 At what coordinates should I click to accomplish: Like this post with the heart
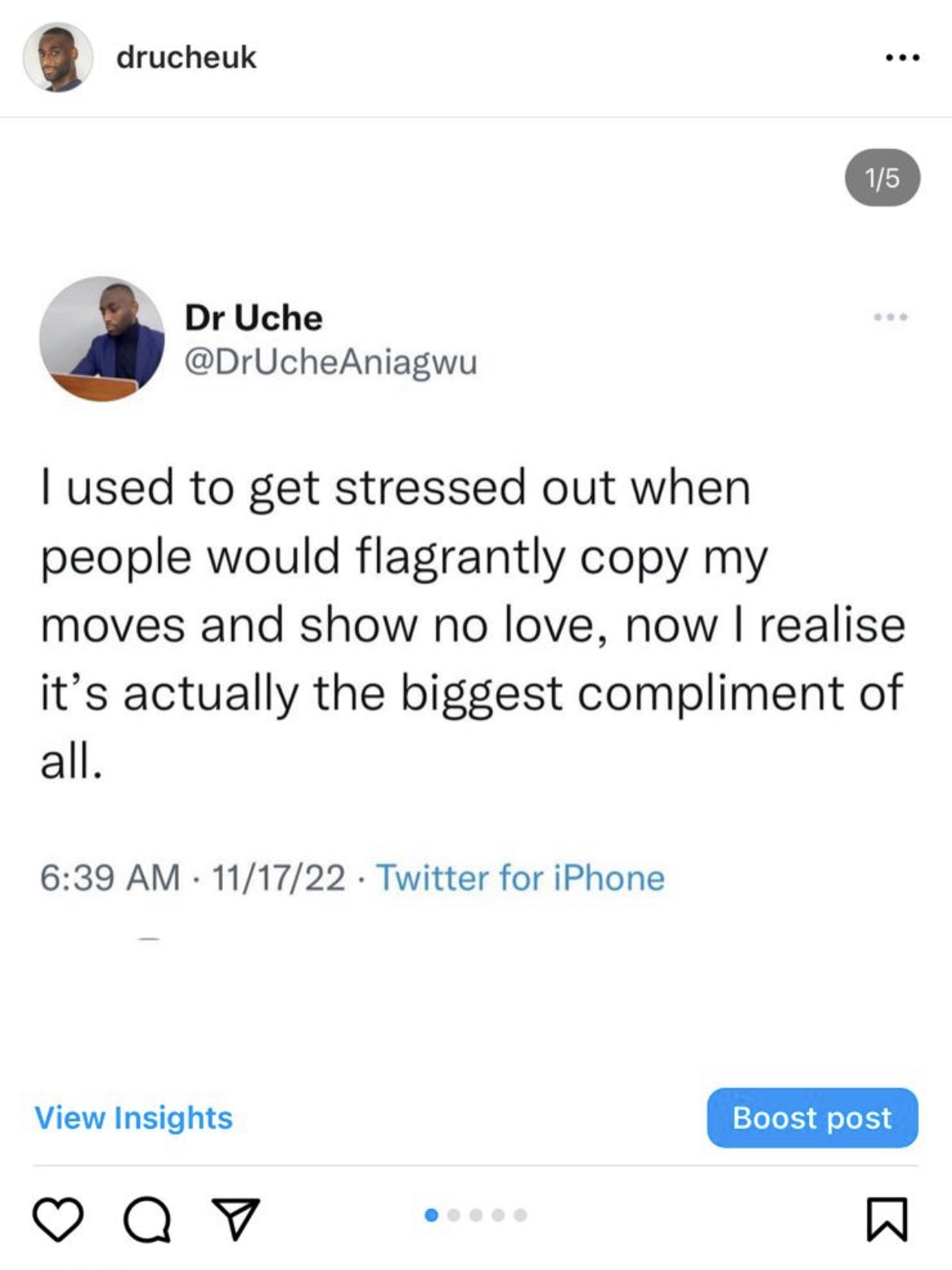coord(59,1219)
